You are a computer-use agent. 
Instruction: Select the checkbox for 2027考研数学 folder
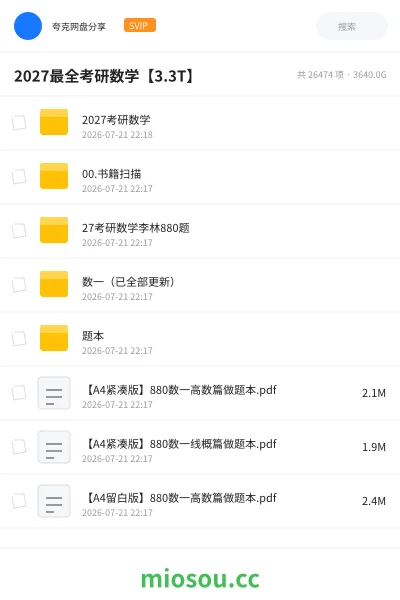(19, 122)
